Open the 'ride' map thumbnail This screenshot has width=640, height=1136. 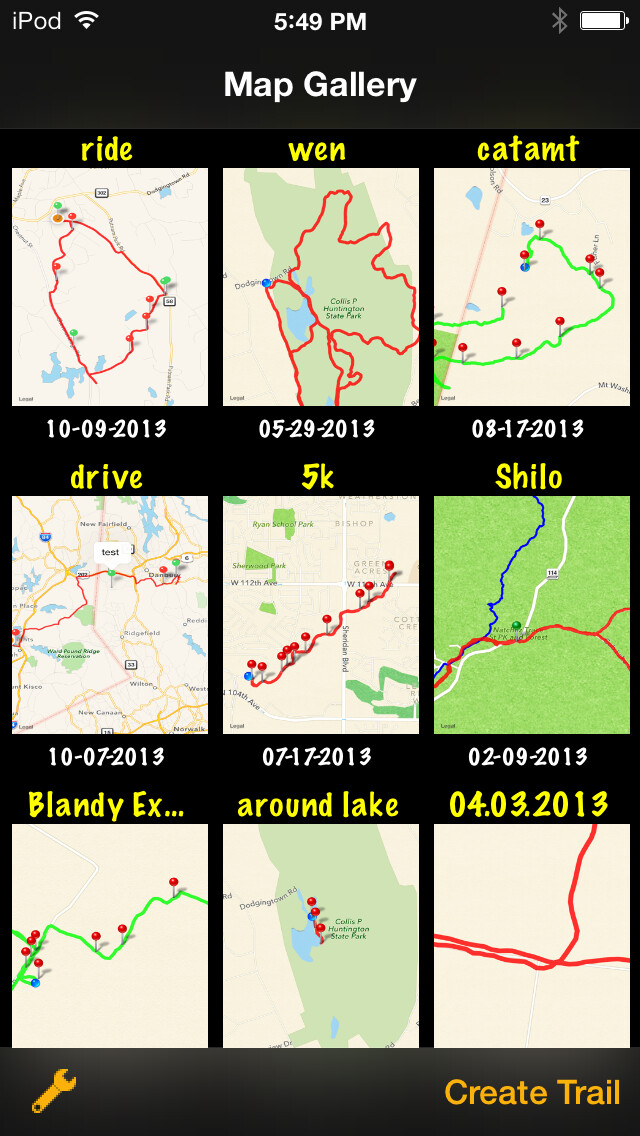[110, 287]
